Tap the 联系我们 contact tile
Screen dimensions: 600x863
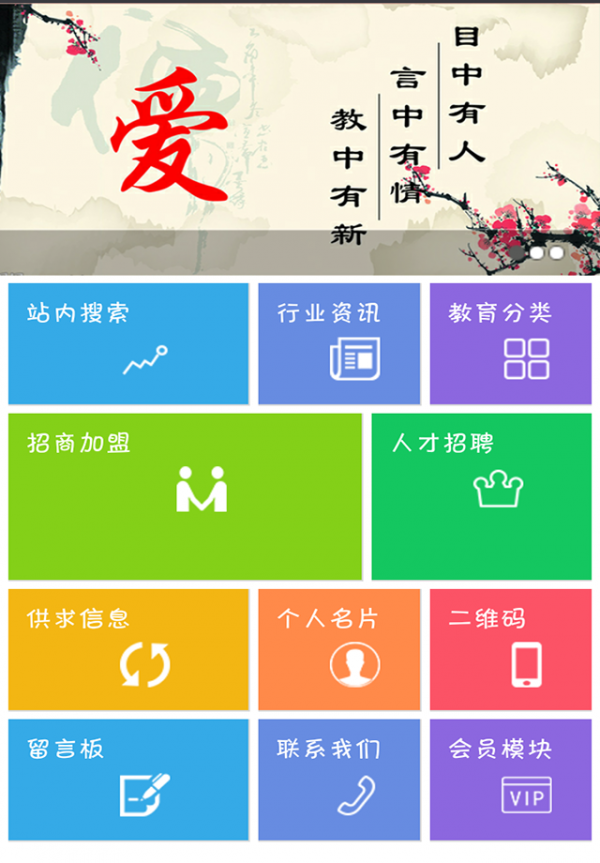tap(339, 780)
